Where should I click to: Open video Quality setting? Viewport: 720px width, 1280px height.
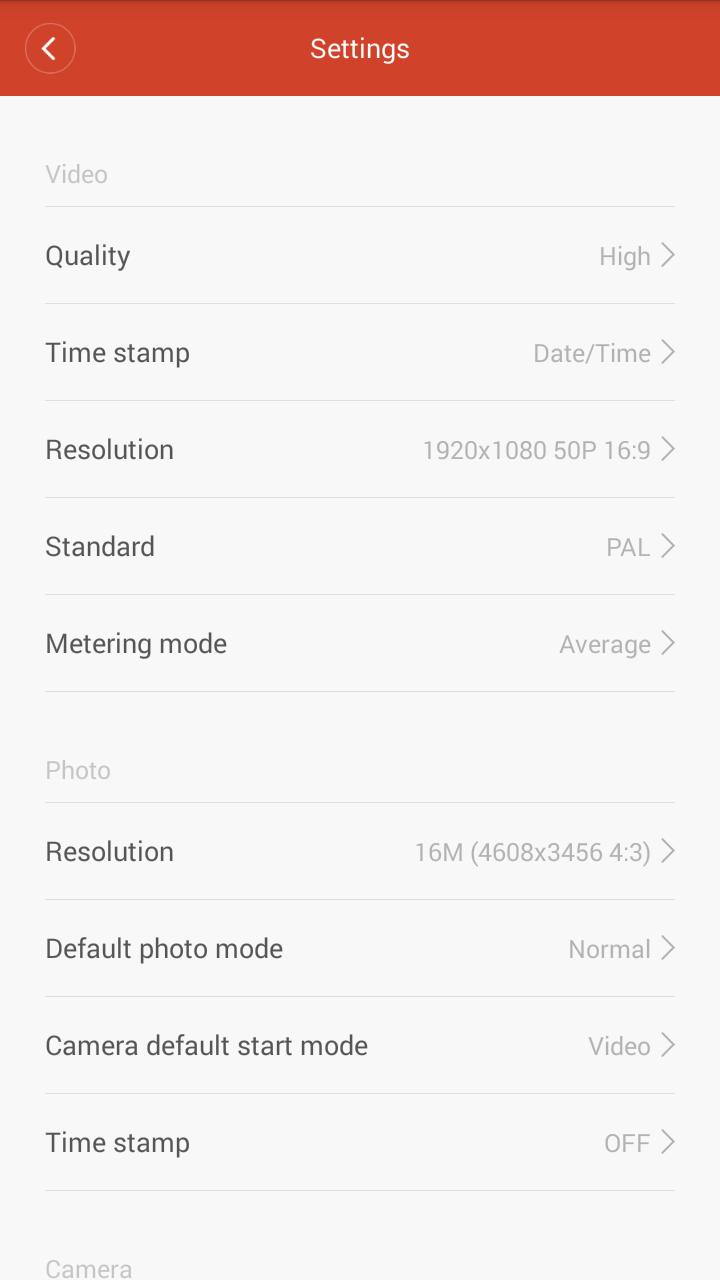[x=360, y=256]
